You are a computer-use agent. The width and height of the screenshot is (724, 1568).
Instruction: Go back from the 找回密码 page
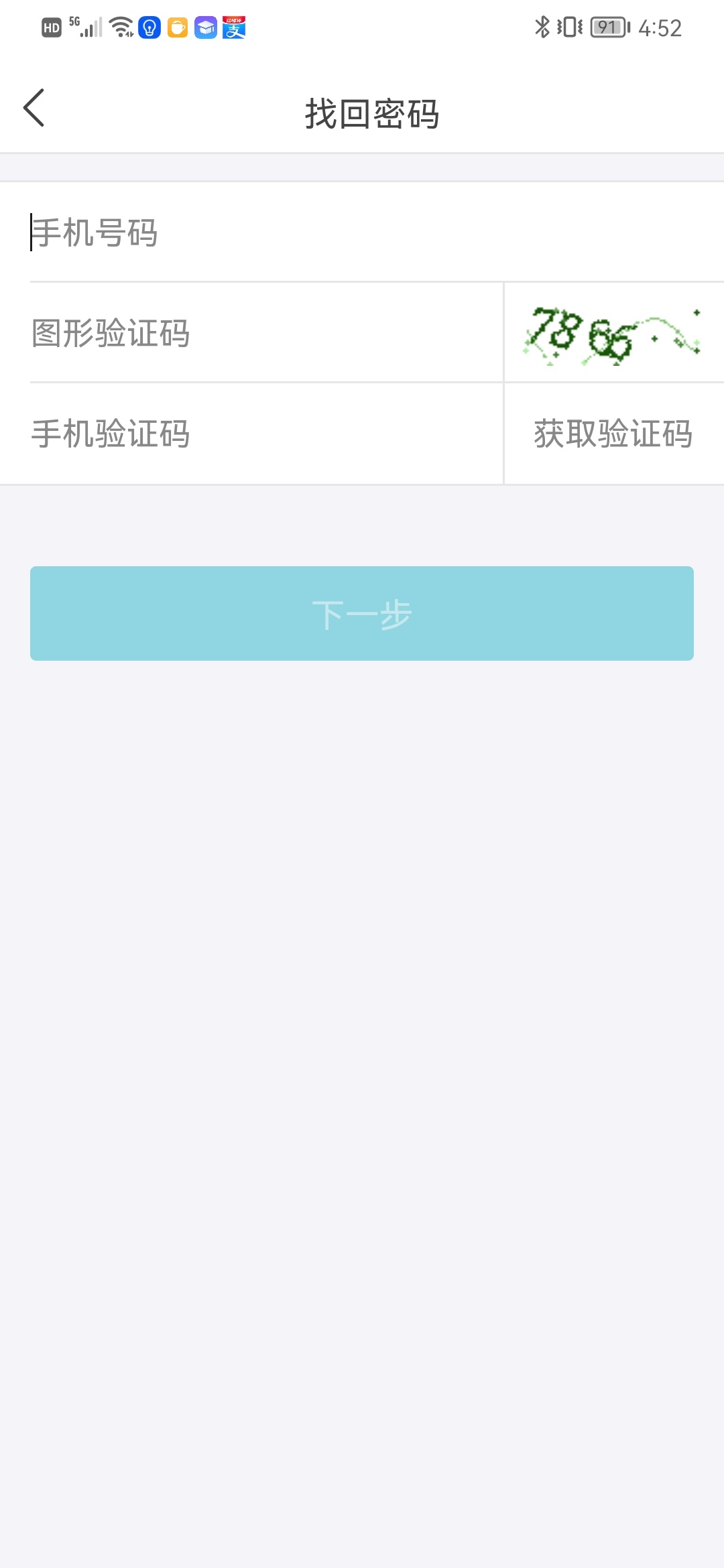click(35, 108)
